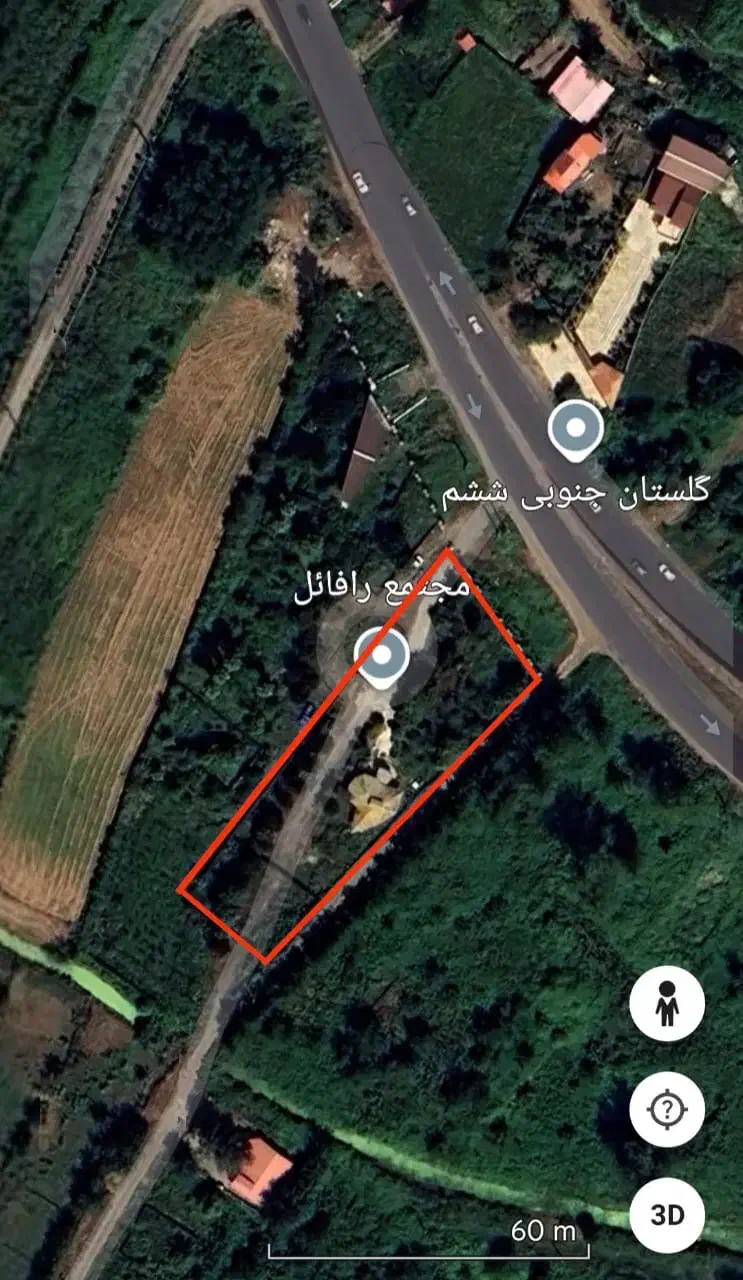Select the مجتمع رافائل place pin
The width and height of the screenshot is (743, 1280).
click(x=381, y=656)
